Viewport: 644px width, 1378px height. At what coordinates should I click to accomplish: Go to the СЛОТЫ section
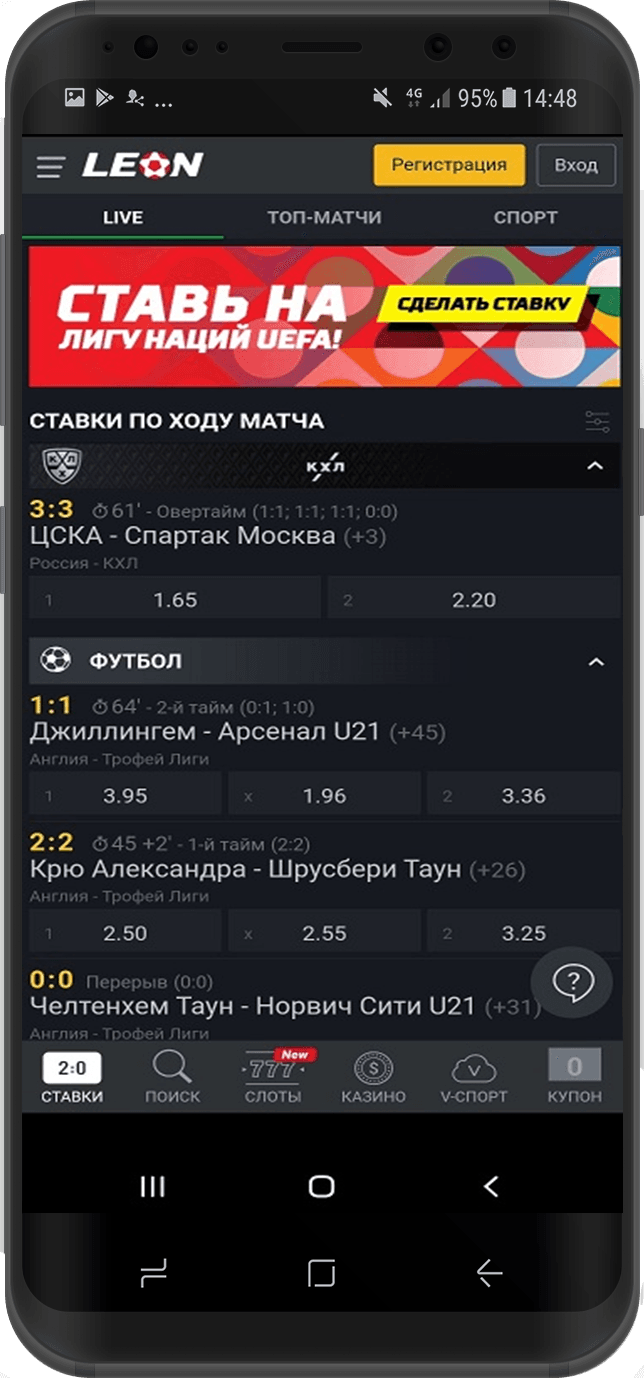pos(273,1078)
